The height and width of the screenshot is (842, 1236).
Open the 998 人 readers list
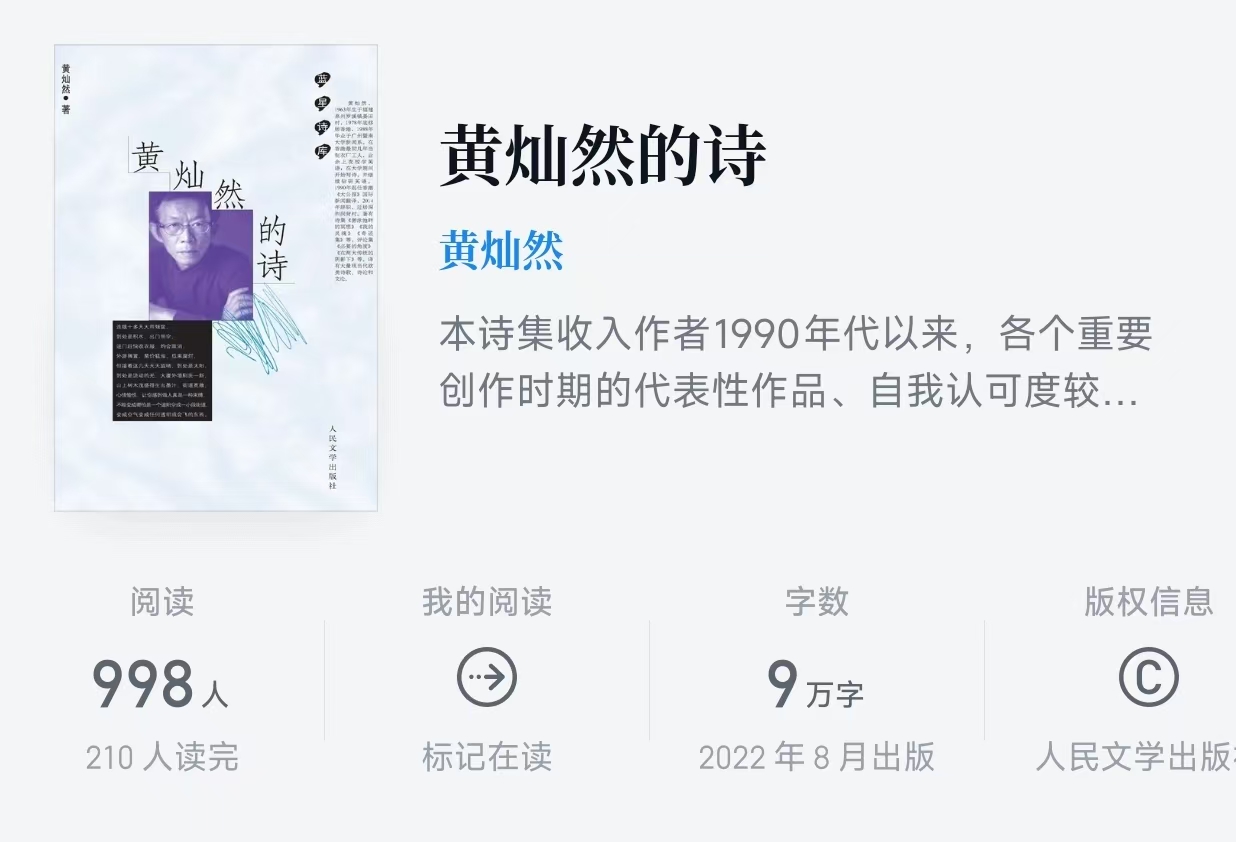(x=160, y=686)
